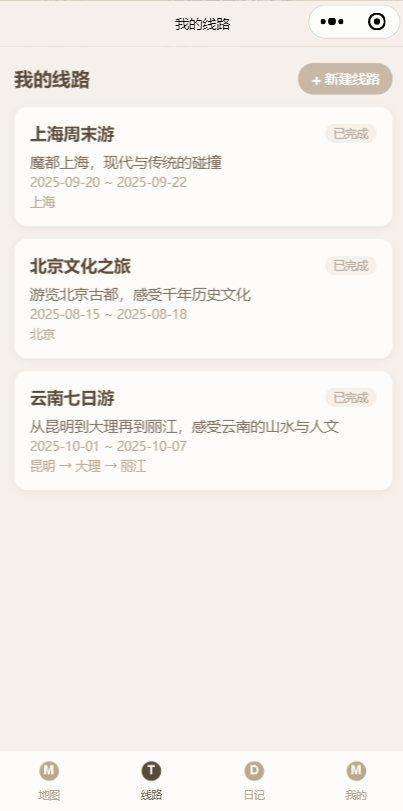Viewport: 403px width, 811px height.
Task: Go to the 日记 tab
Action: 254,781
